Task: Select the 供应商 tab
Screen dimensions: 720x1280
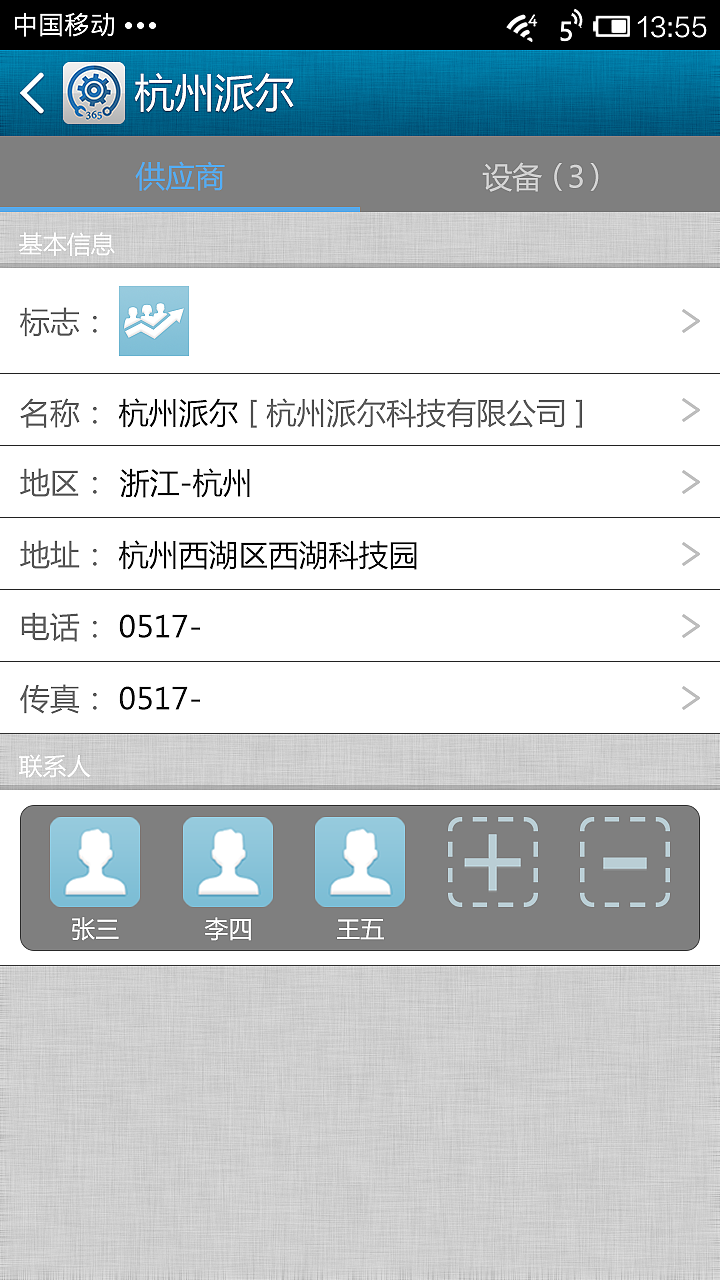Action: (180, 176)
